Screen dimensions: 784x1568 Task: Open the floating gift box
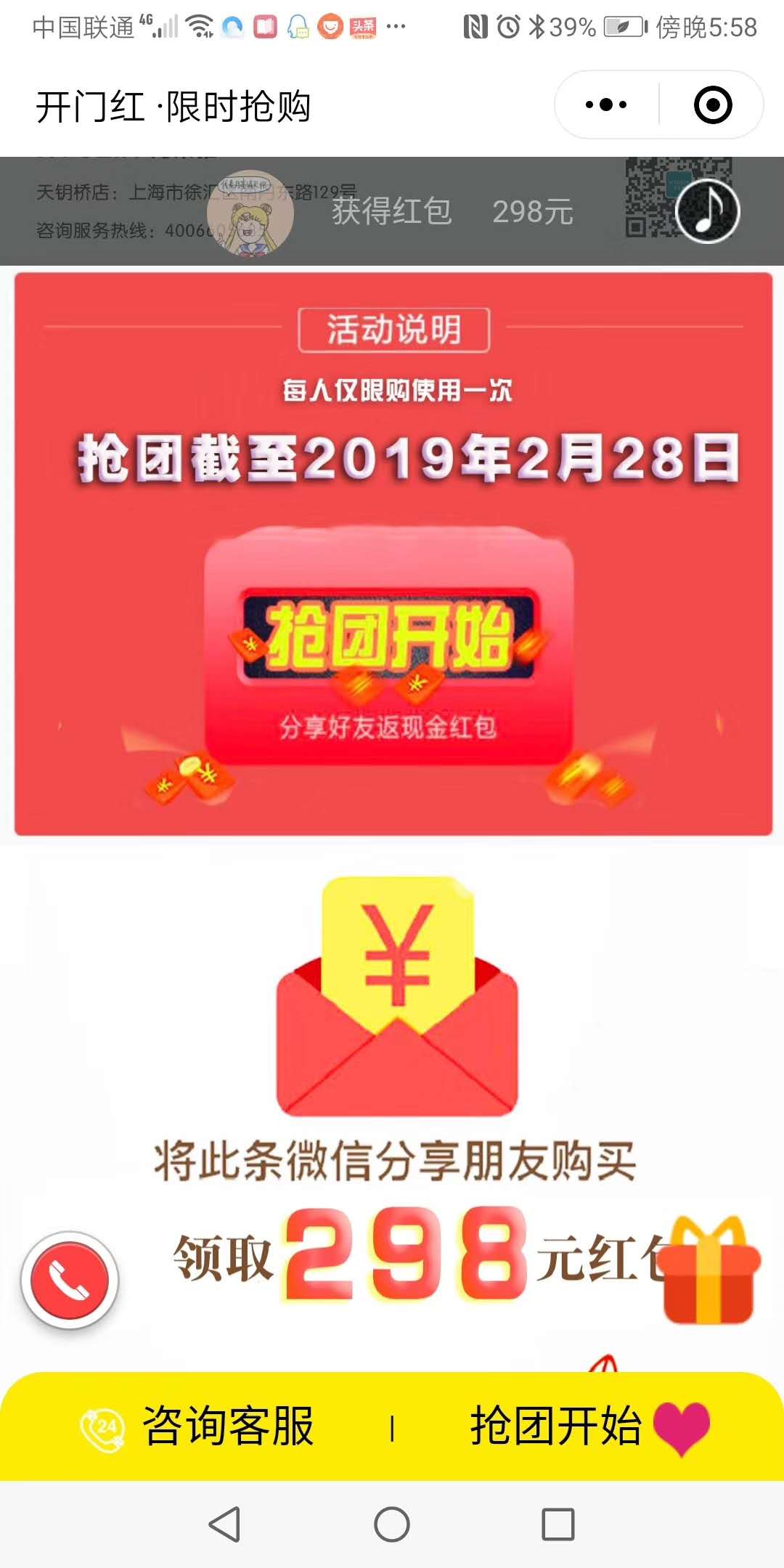[x=711, y=1270]
